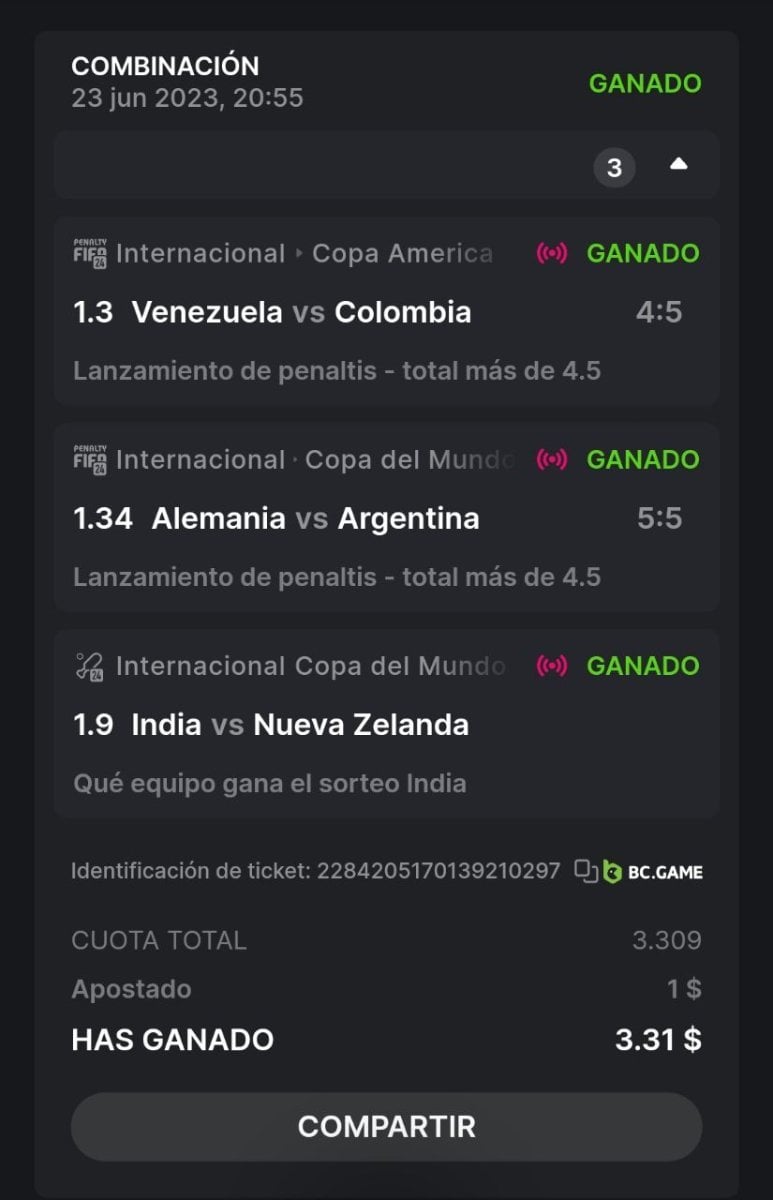Open the India vs Nueva Zelanda bet
This screenshot has height=1200, width=773.
tap(300, 724)
